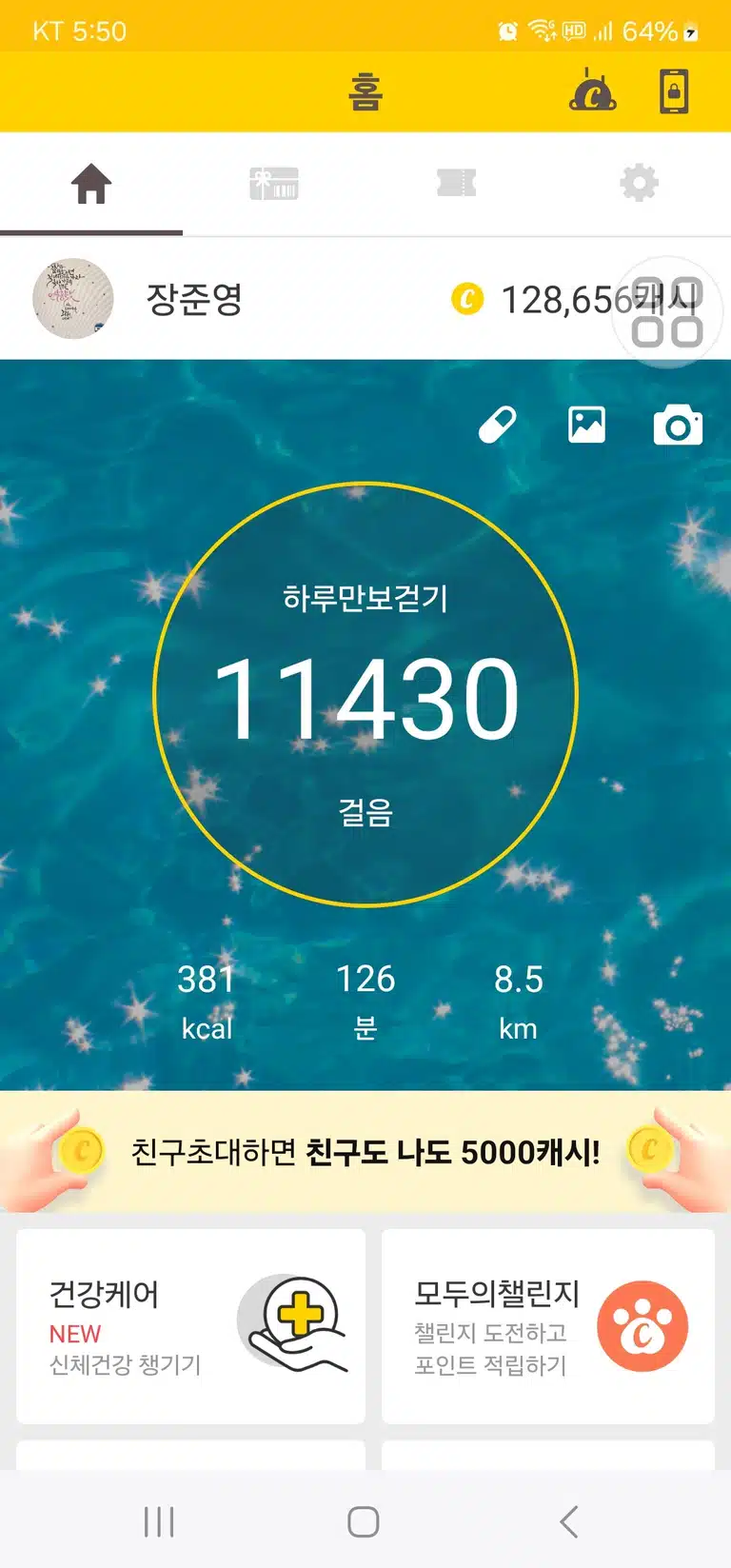Tap the pill icon on the step background
This screenshot has height=1568, width=731.
[x=497, y=425]
